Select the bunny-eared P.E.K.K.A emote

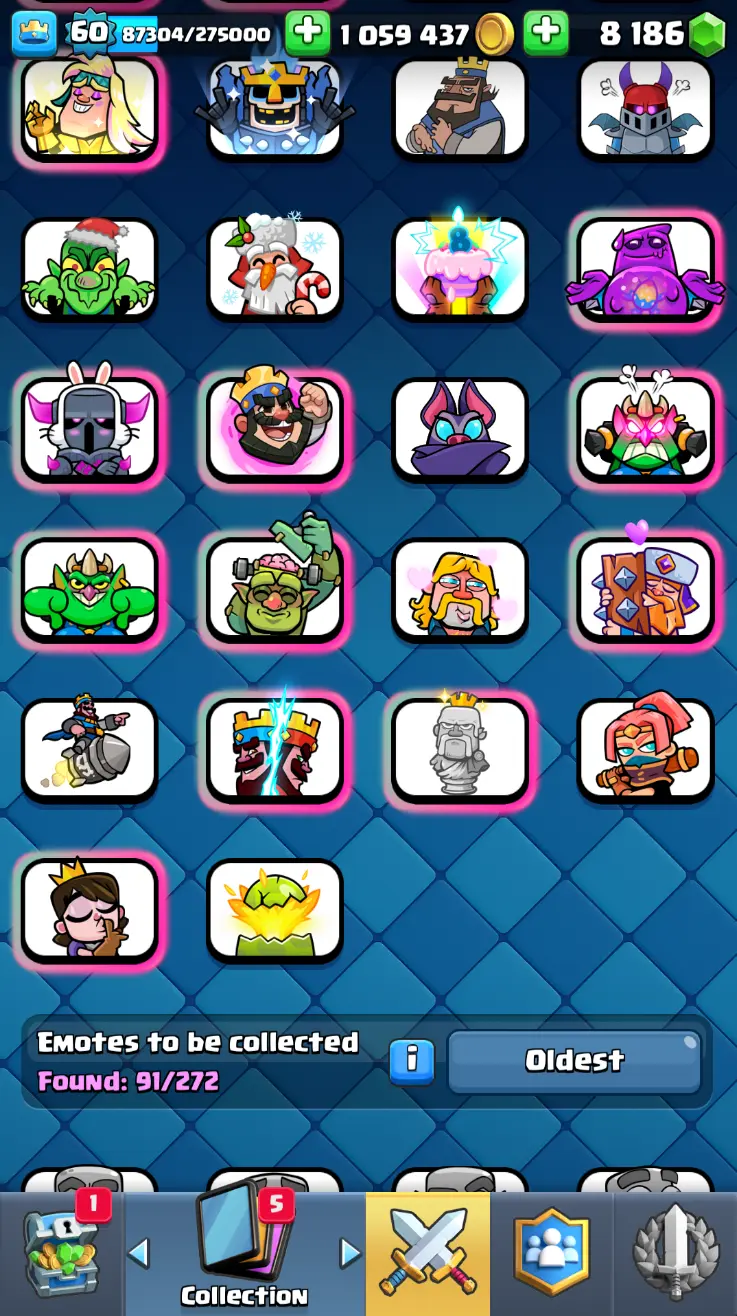tap(89, 428)
